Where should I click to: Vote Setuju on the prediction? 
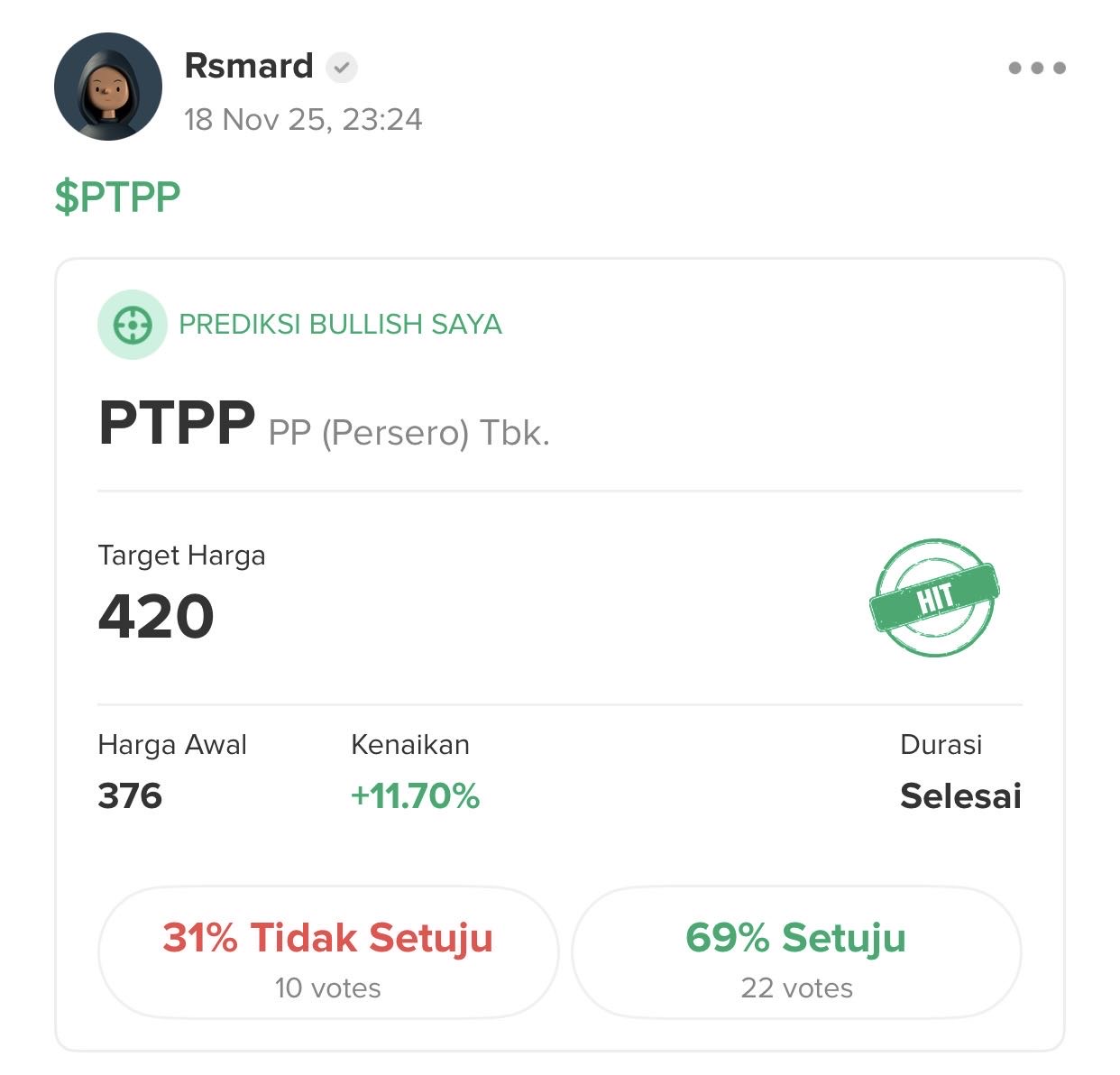click(796, 953)
